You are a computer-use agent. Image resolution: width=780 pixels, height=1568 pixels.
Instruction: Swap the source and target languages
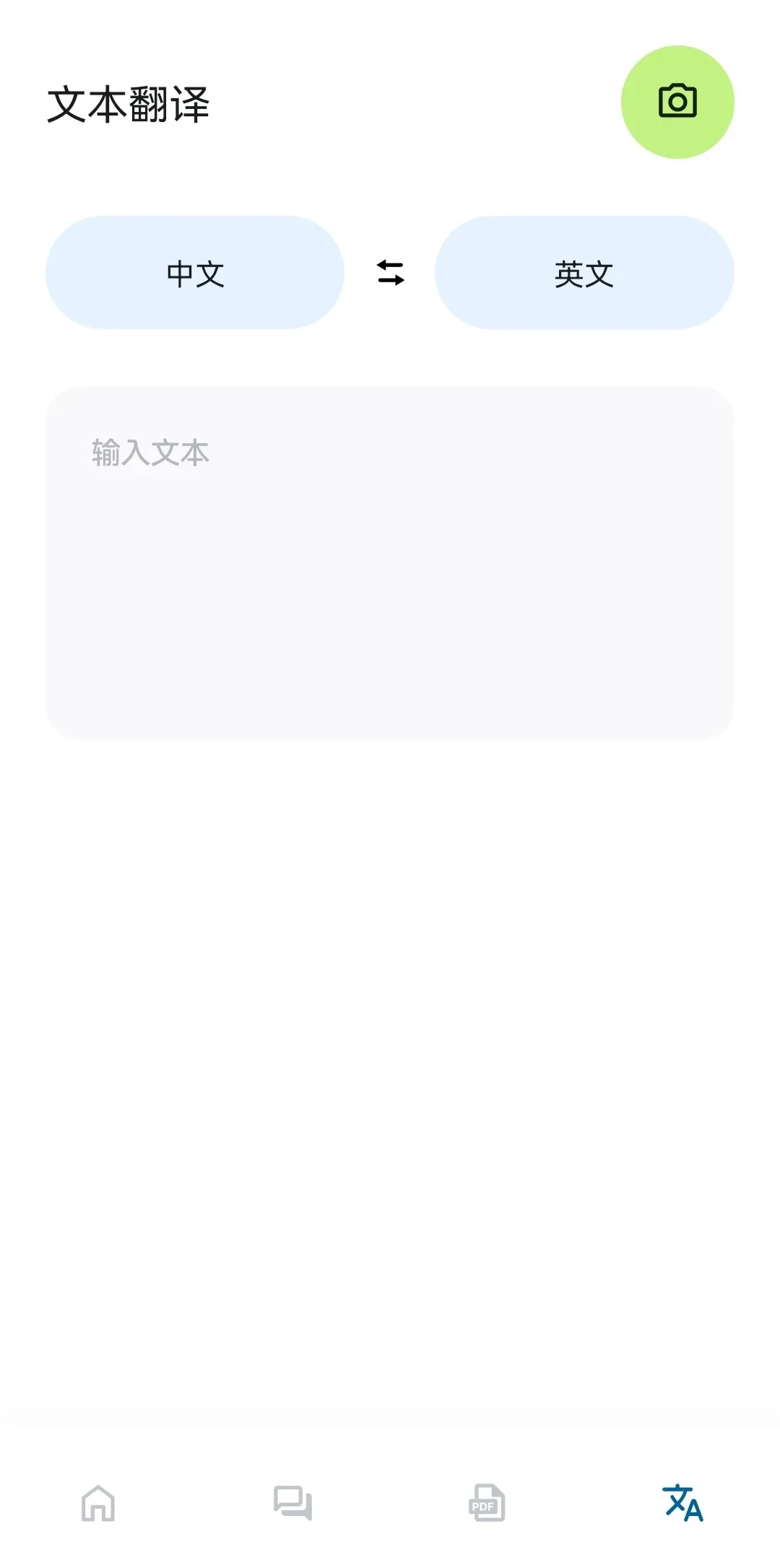(391, 273)
